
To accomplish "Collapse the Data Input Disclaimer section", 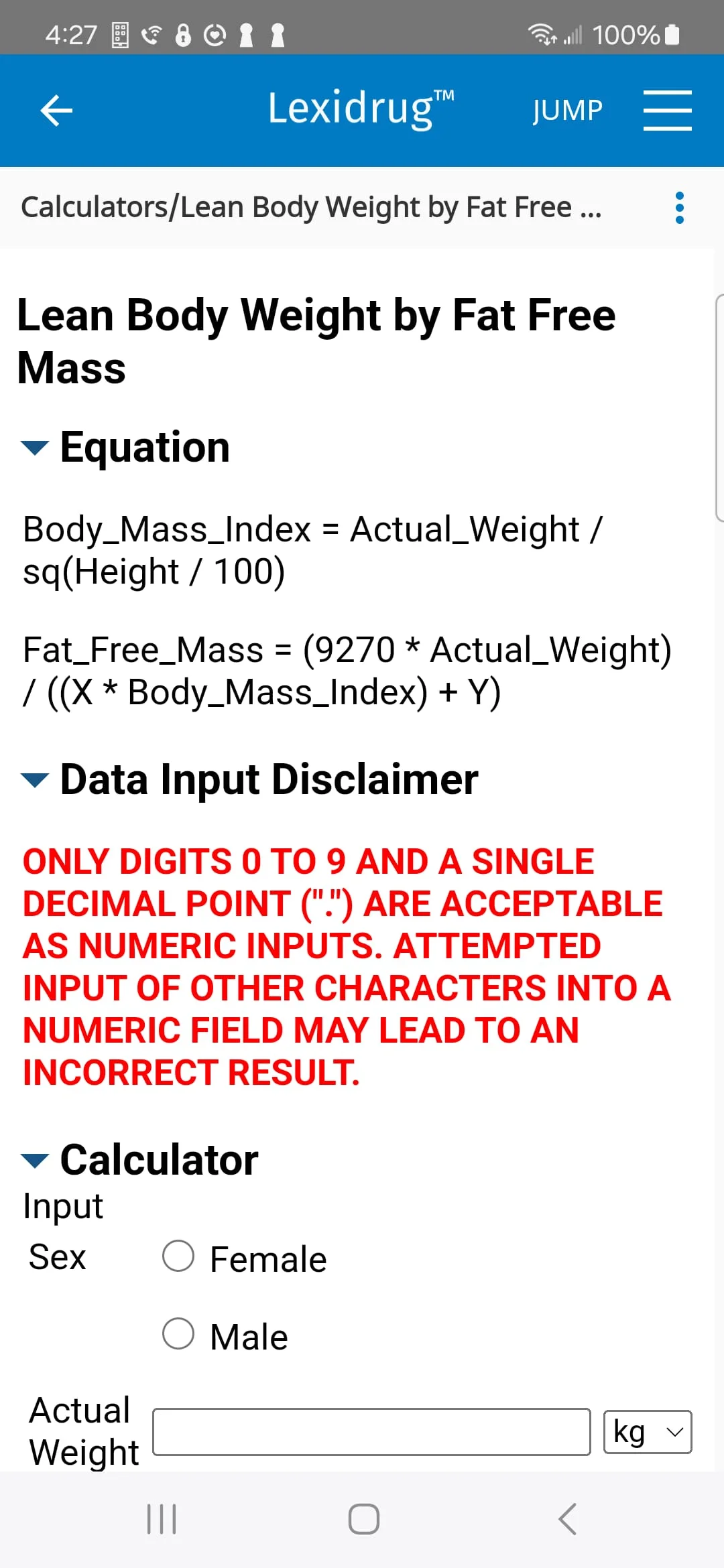I will pos(35,780).
